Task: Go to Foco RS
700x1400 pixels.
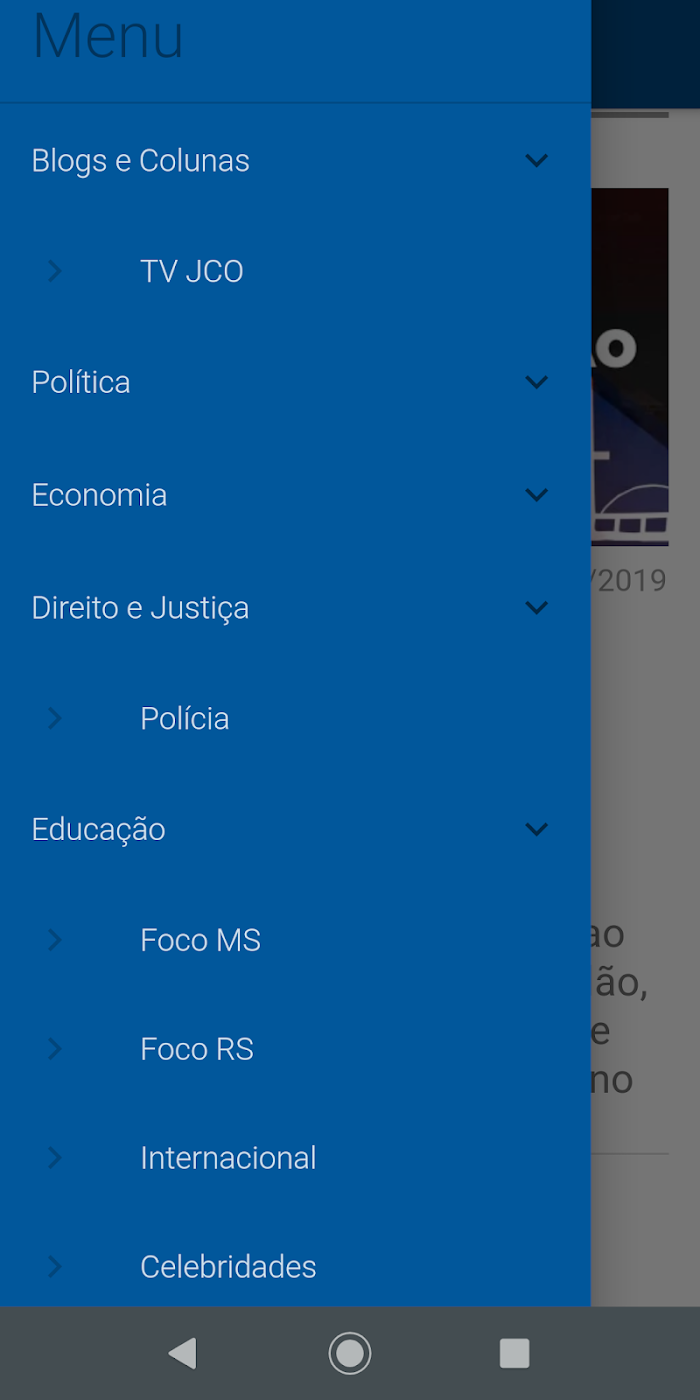Action: [x=295, y=1049]
